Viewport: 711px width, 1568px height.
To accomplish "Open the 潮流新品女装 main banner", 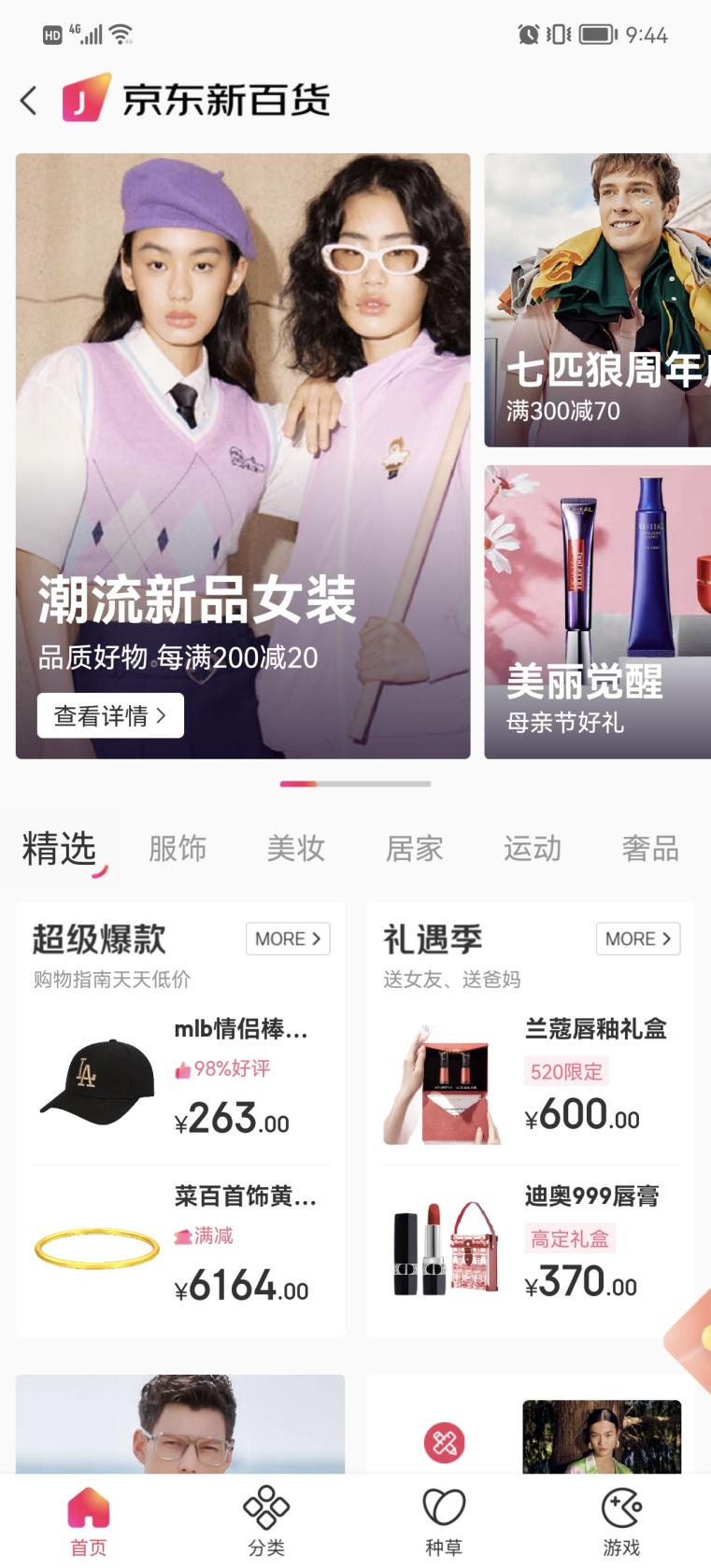I will (243, 420).
